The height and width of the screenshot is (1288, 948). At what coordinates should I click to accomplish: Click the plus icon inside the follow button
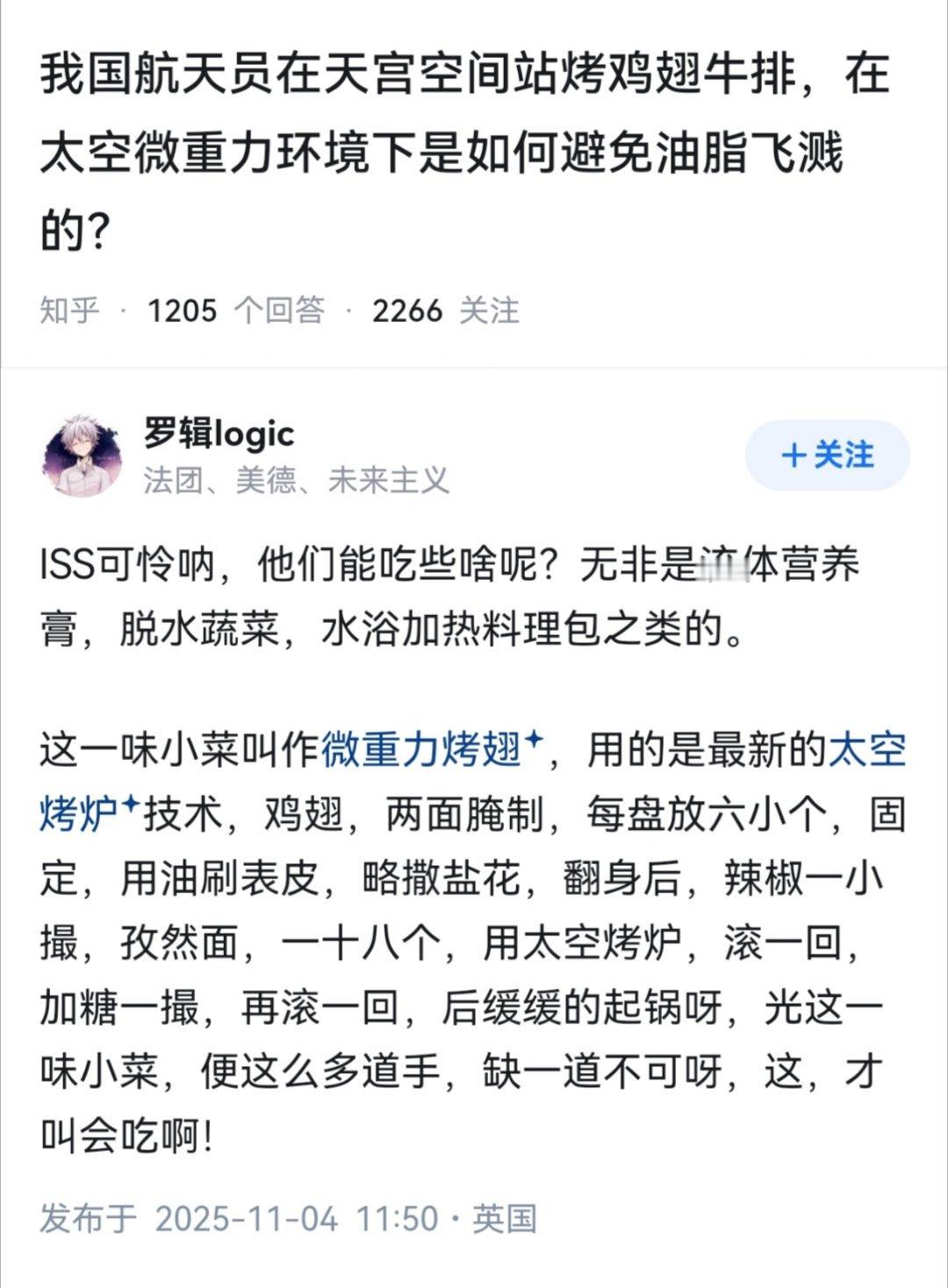[793, 455]
